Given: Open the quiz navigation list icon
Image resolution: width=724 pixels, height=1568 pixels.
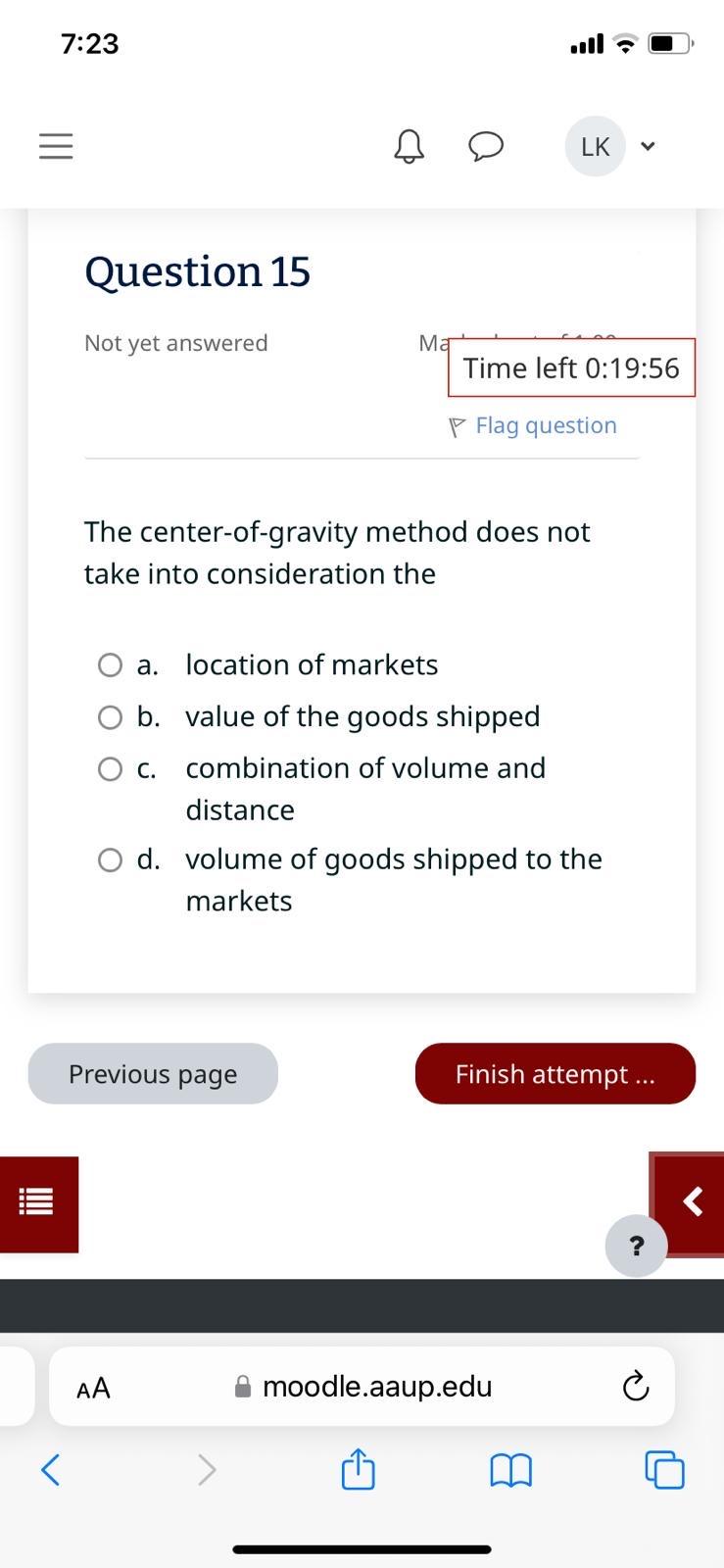Looking at the screenshot, I should [x=38, y=1203].
